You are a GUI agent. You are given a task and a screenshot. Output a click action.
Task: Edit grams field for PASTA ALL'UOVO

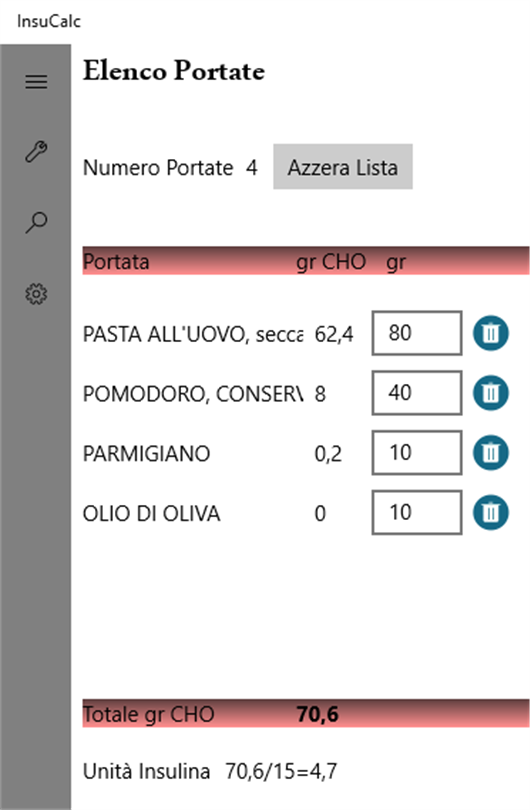(x=416, y=333)
